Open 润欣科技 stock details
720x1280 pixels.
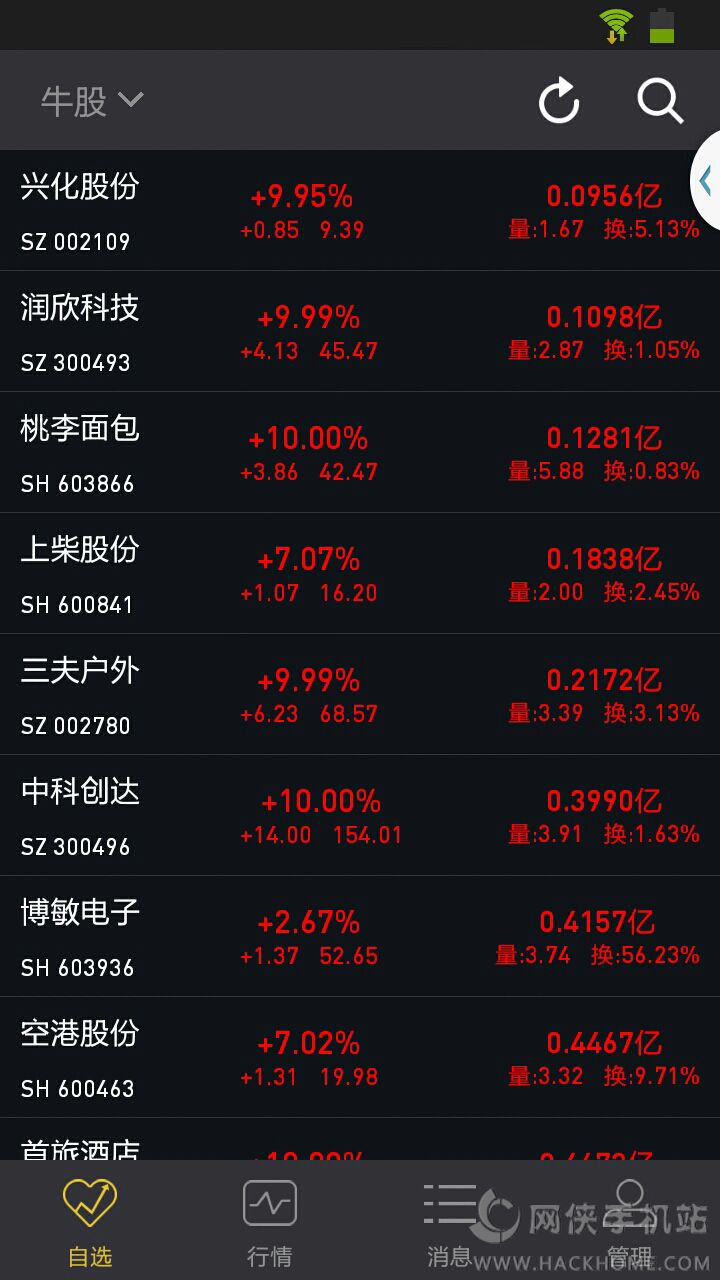coord(360,332)
